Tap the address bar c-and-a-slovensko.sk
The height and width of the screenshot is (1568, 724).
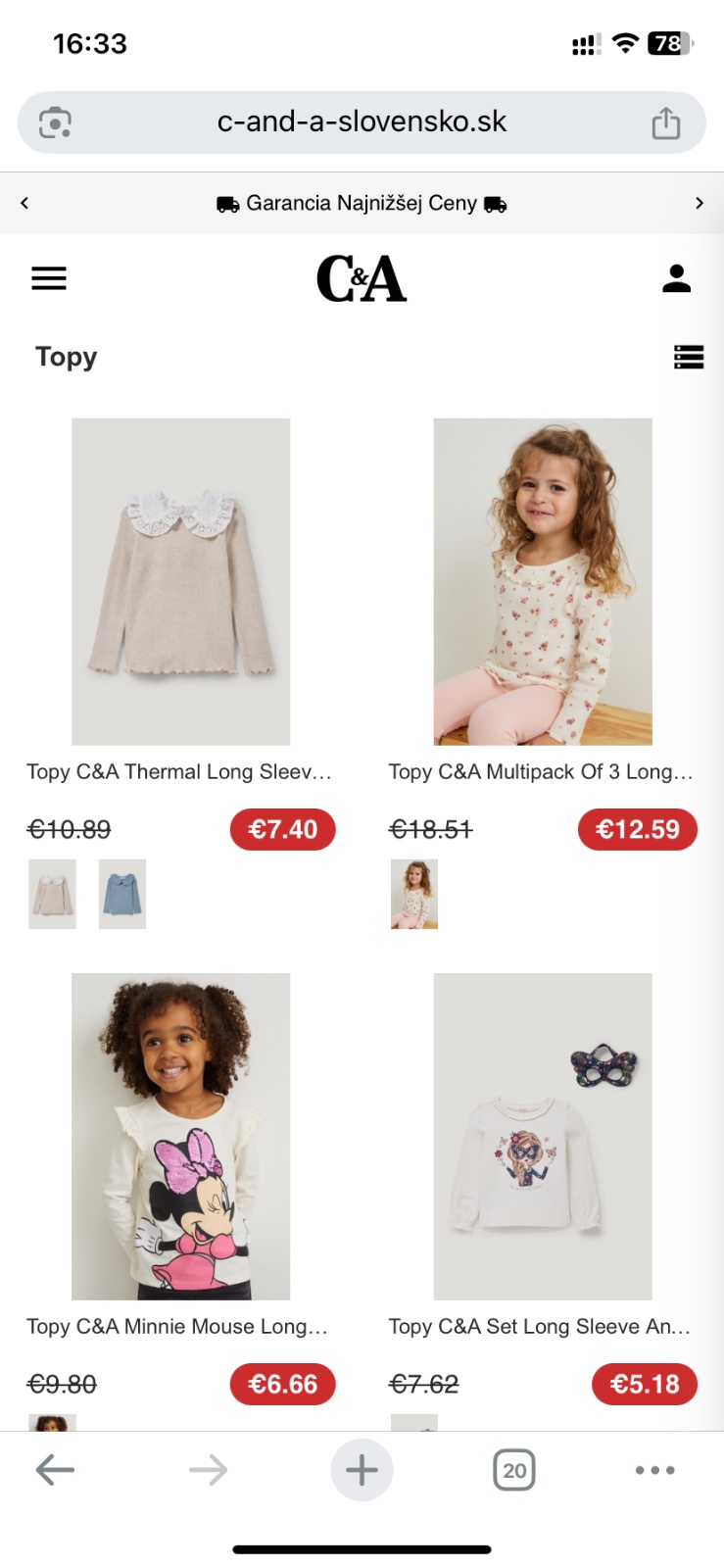(362, 122)
